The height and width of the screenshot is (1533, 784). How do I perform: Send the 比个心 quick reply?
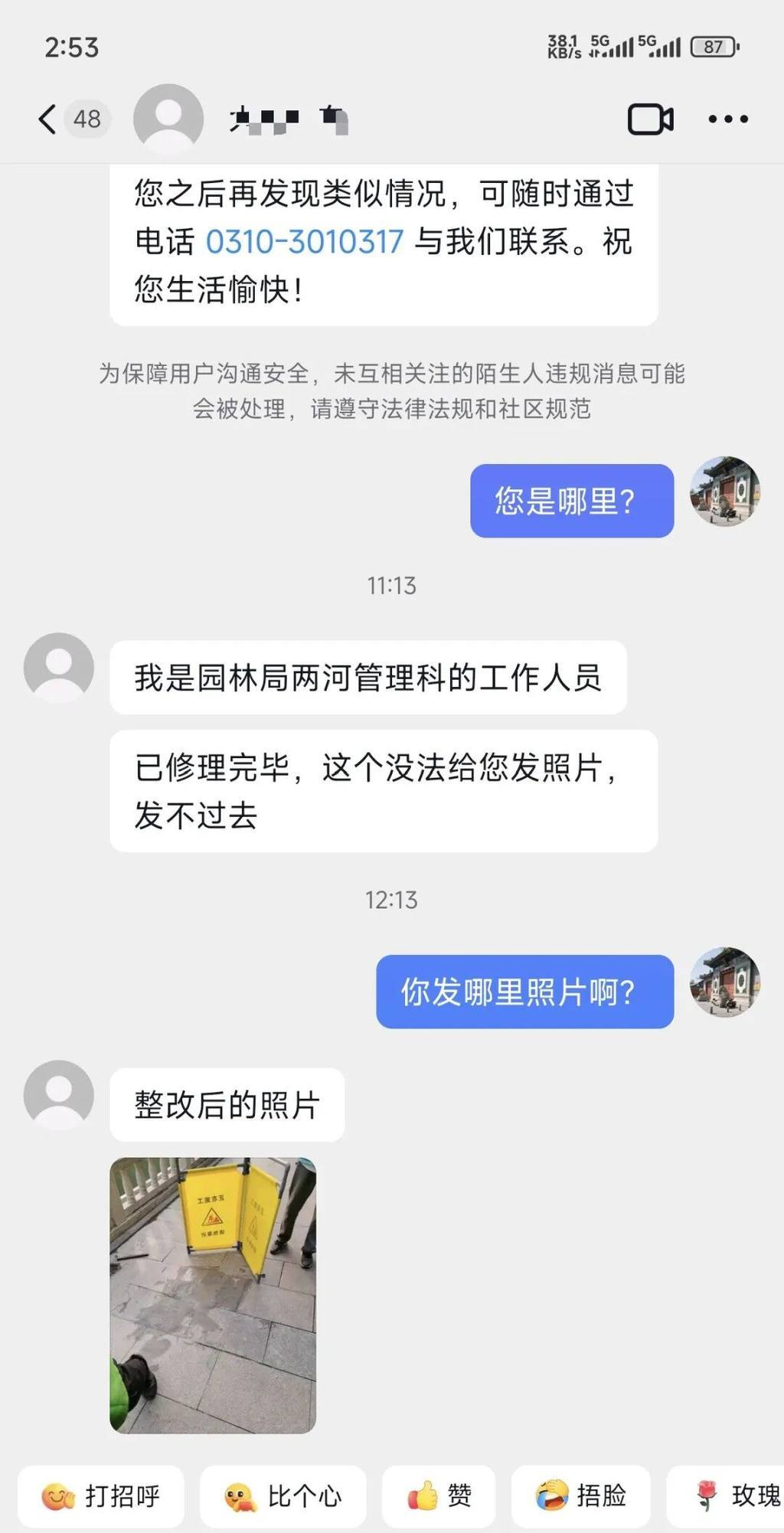(283, 1495)
